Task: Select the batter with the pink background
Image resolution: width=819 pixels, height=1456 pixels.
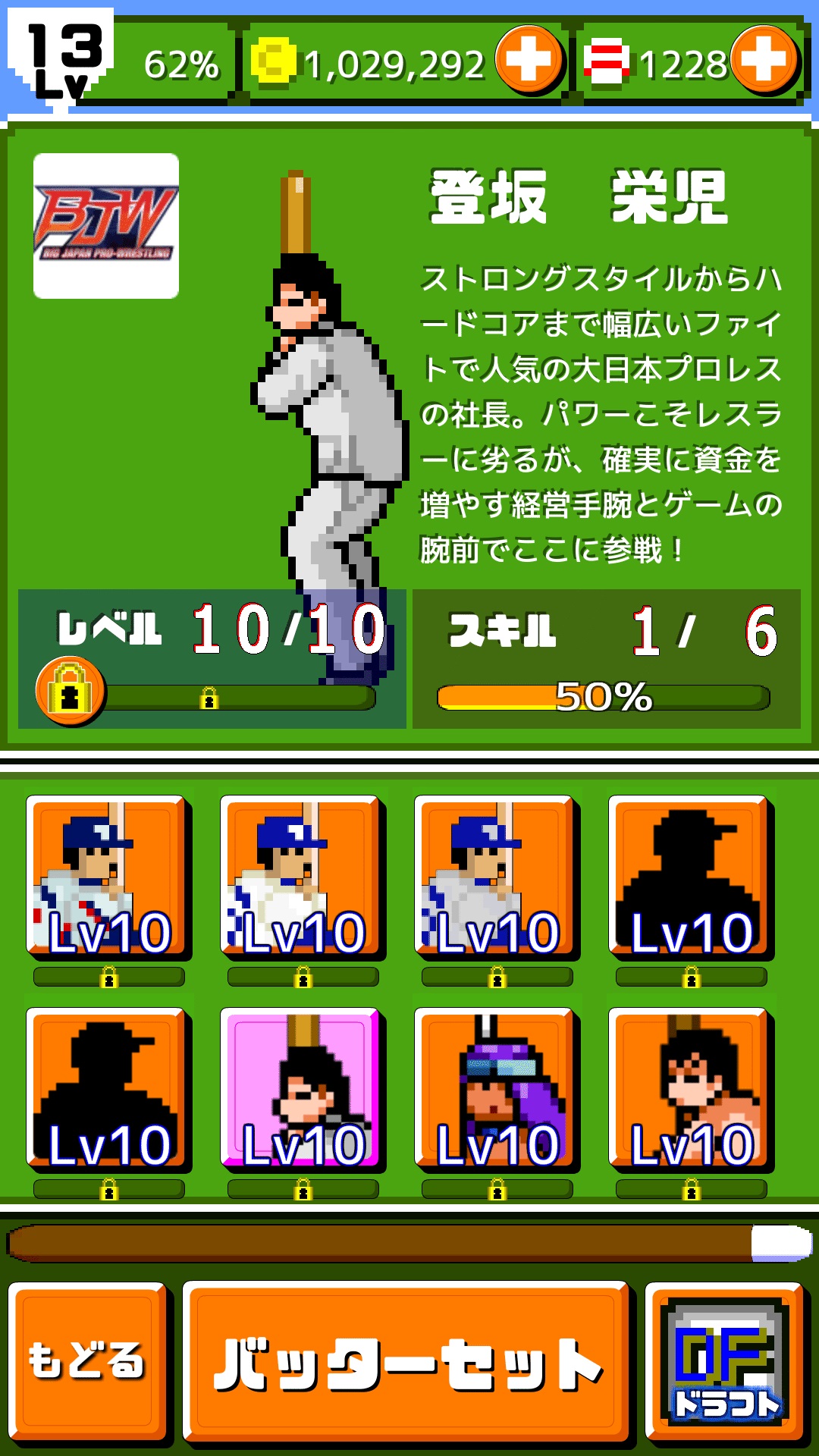Action: [x=301, y=1087]
